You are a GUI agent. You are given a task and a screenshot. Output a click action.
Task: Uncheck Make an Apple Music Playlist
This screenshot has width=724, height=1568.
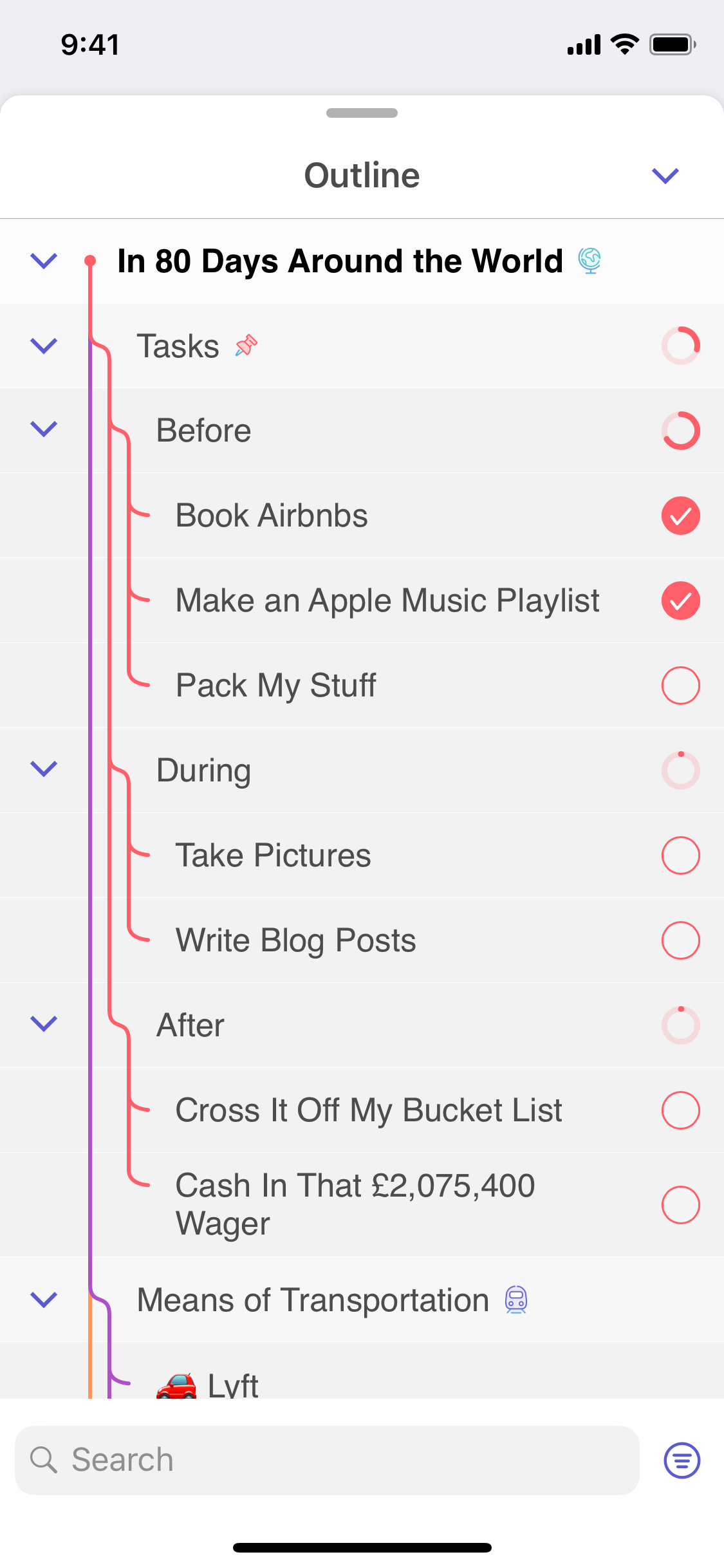point(680,600)
